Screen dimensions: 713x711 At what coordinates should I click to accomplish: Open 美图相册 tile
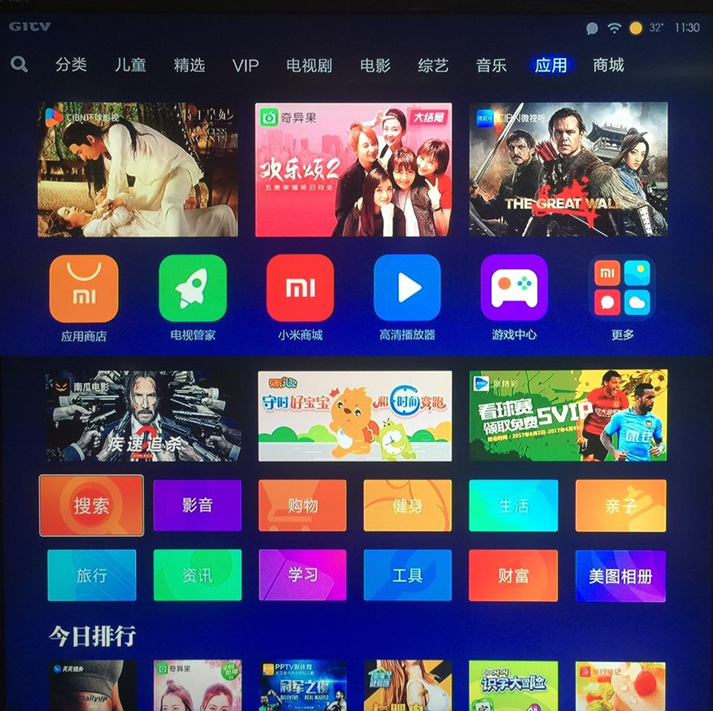coord(620,575)
